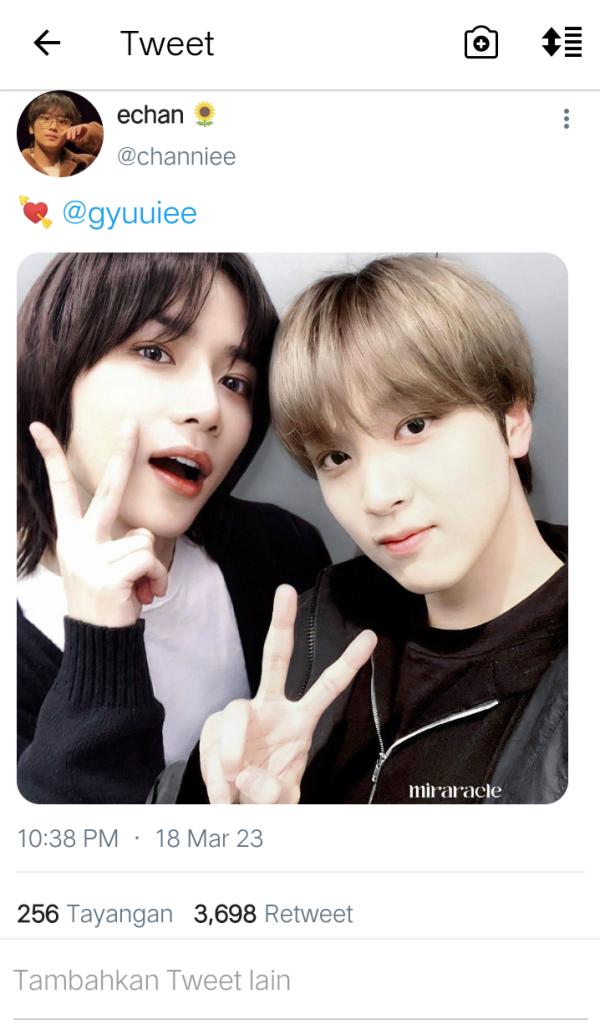Open echan's profile picture
The width and height of the screenshot is (600, 1025).
point(60,134)
